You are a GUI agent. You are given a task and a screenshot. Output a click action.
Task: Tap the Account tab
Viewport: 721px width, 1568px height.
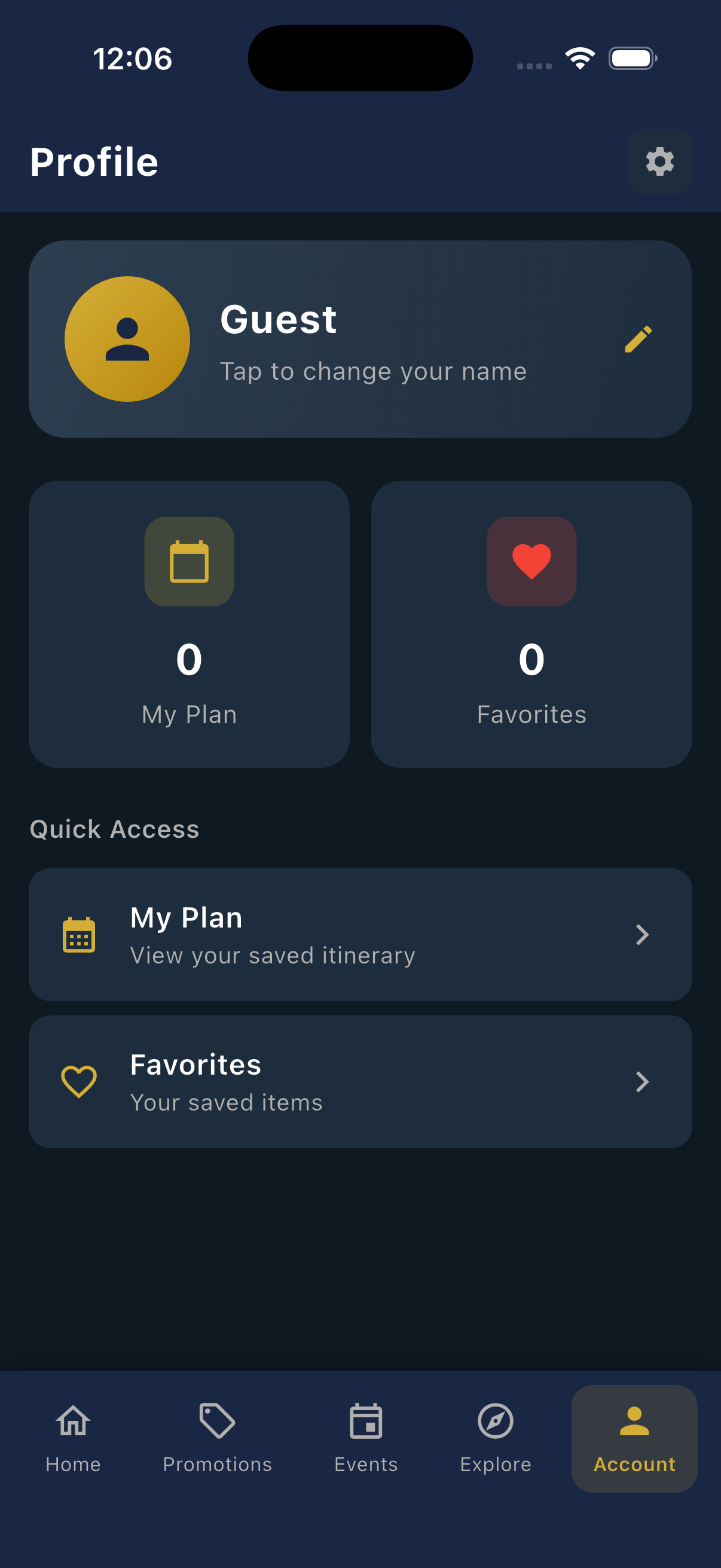point(634,1438)
